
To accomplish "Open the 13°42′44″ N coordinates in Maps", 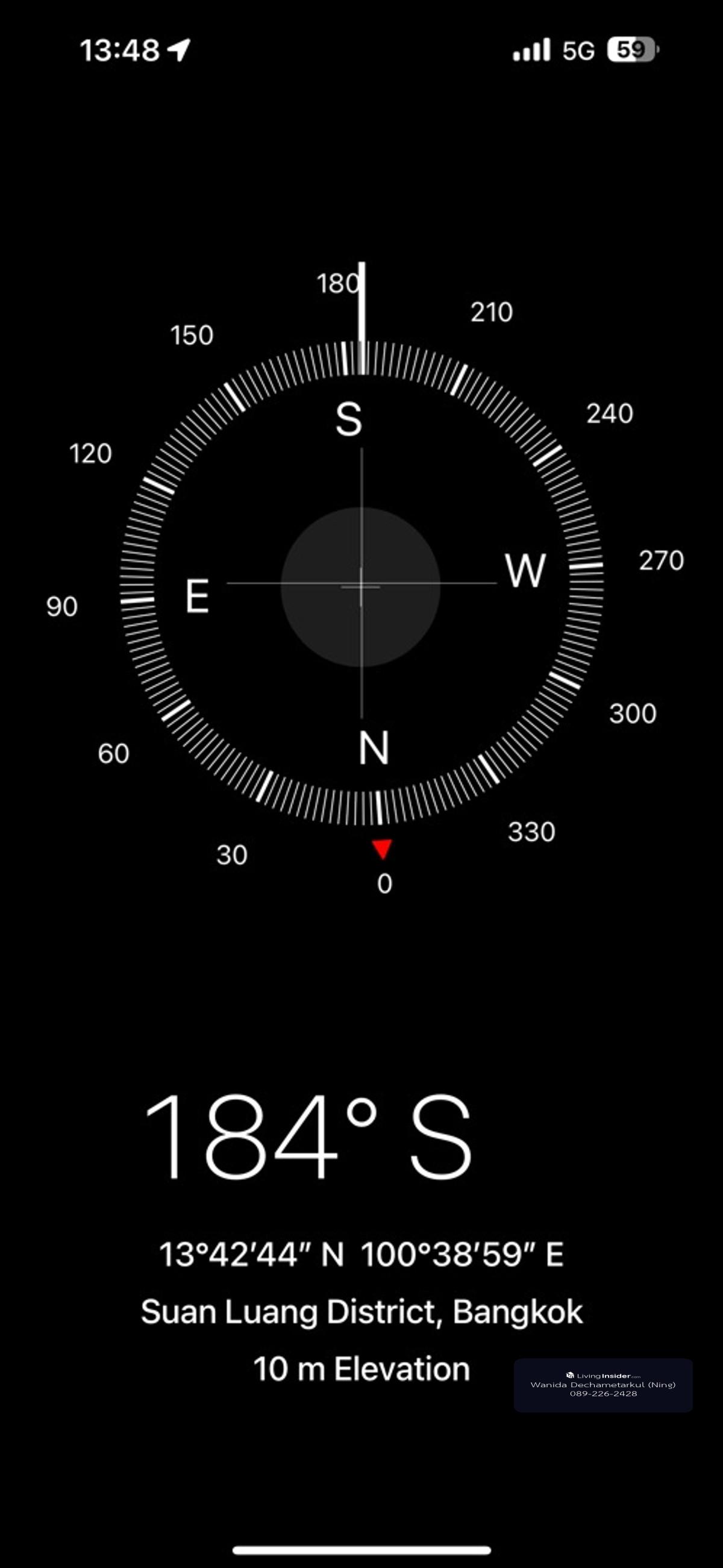I will pos(361,1255).
